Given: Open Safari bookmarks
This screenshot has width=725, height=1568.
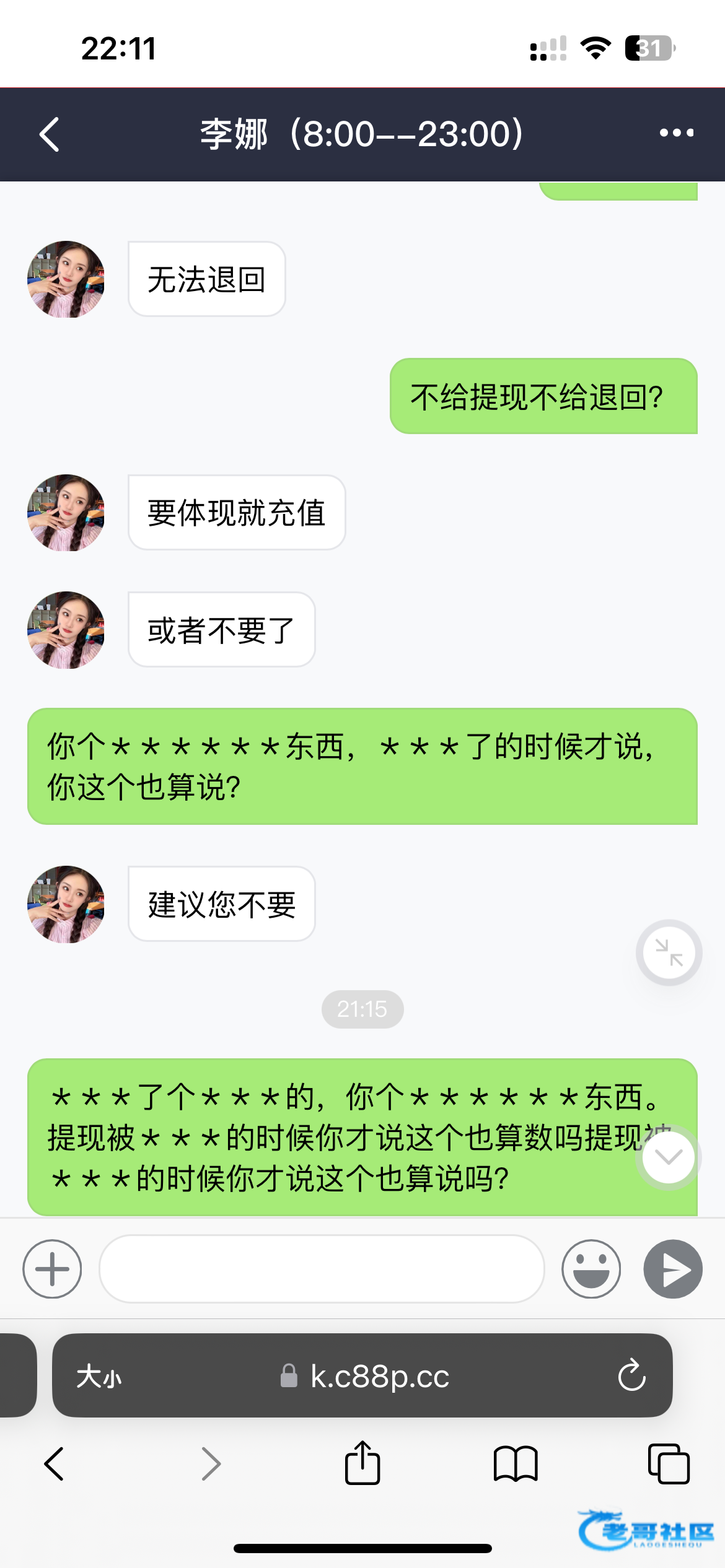Looking at the screenshot, I should [x=516, y=1464].
